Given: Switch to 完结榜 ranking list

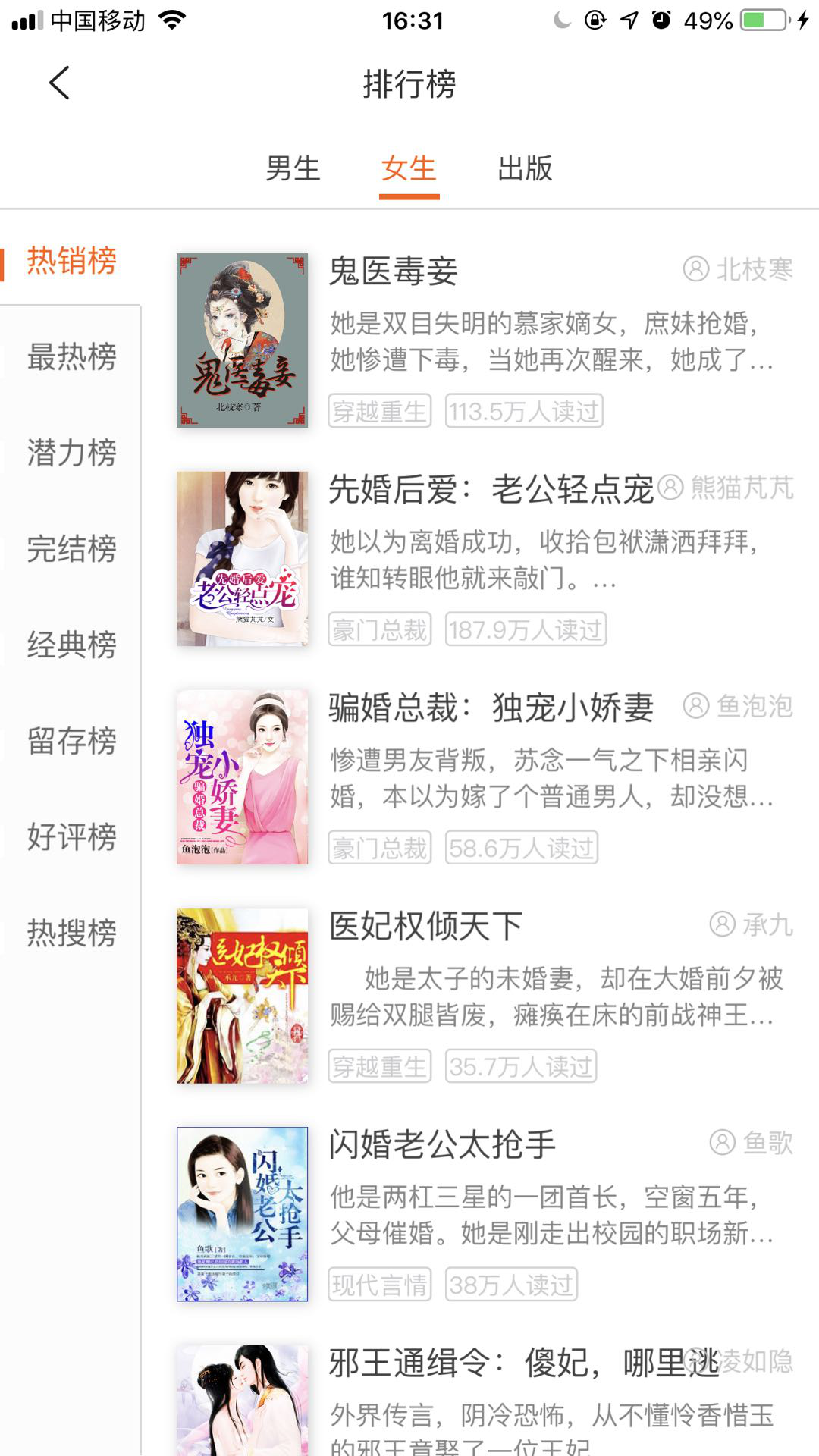Looking at the screenshot, I should click(71, 548).
